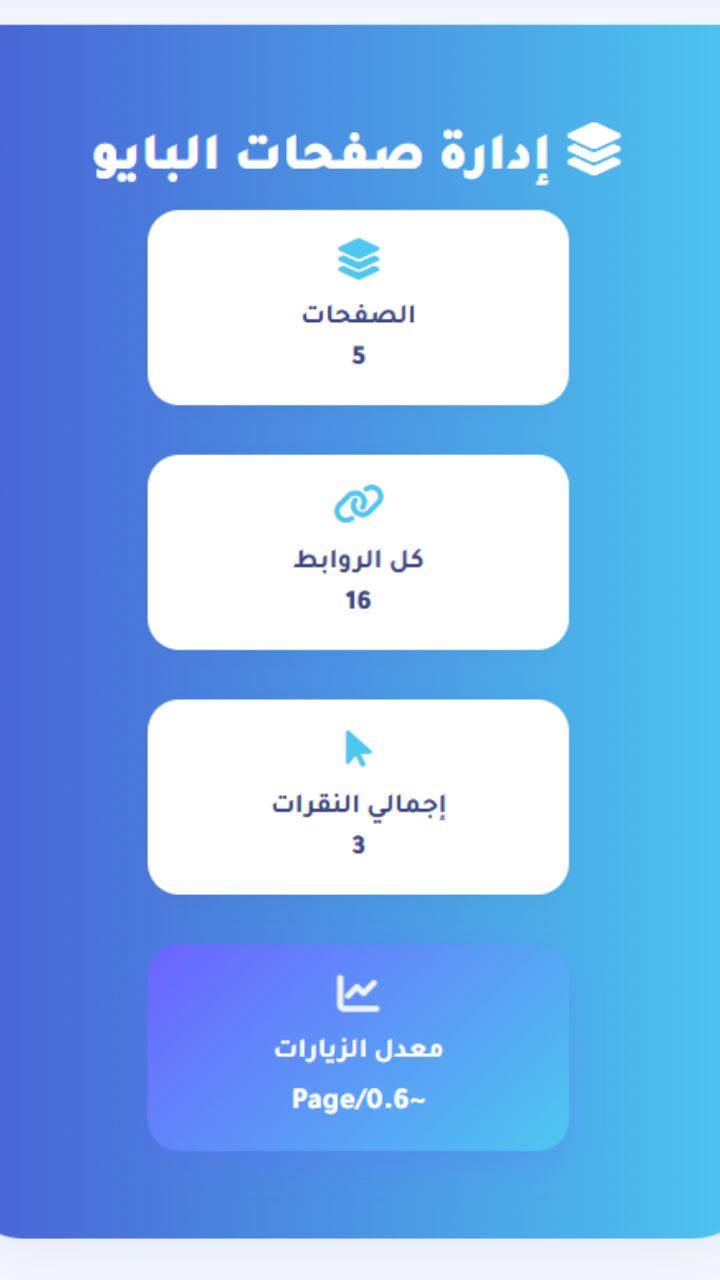Open the كل الروابط card
Screen dimensions: 720x1280
(x=358, y=553)
